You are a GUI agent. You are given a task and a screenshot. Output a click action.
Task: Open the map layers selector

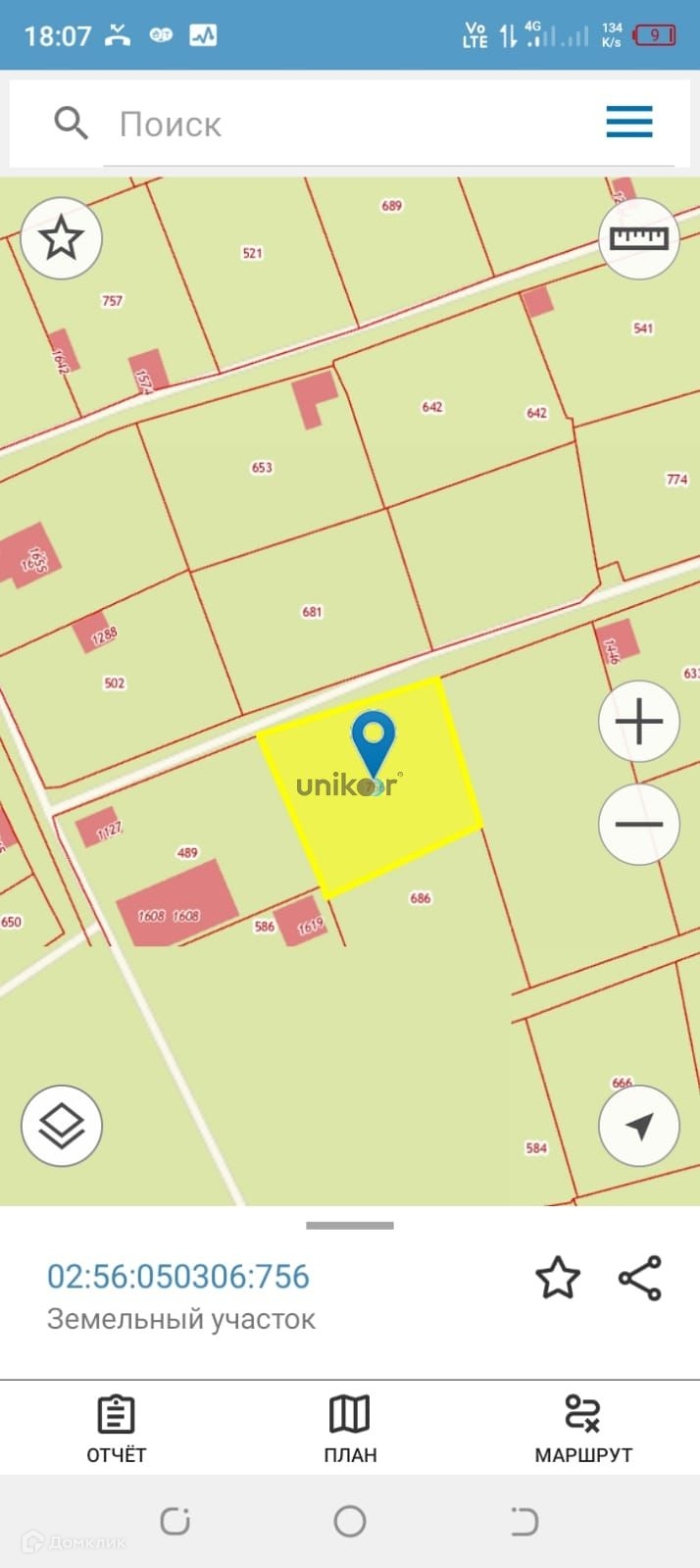tap(62, 1126)
